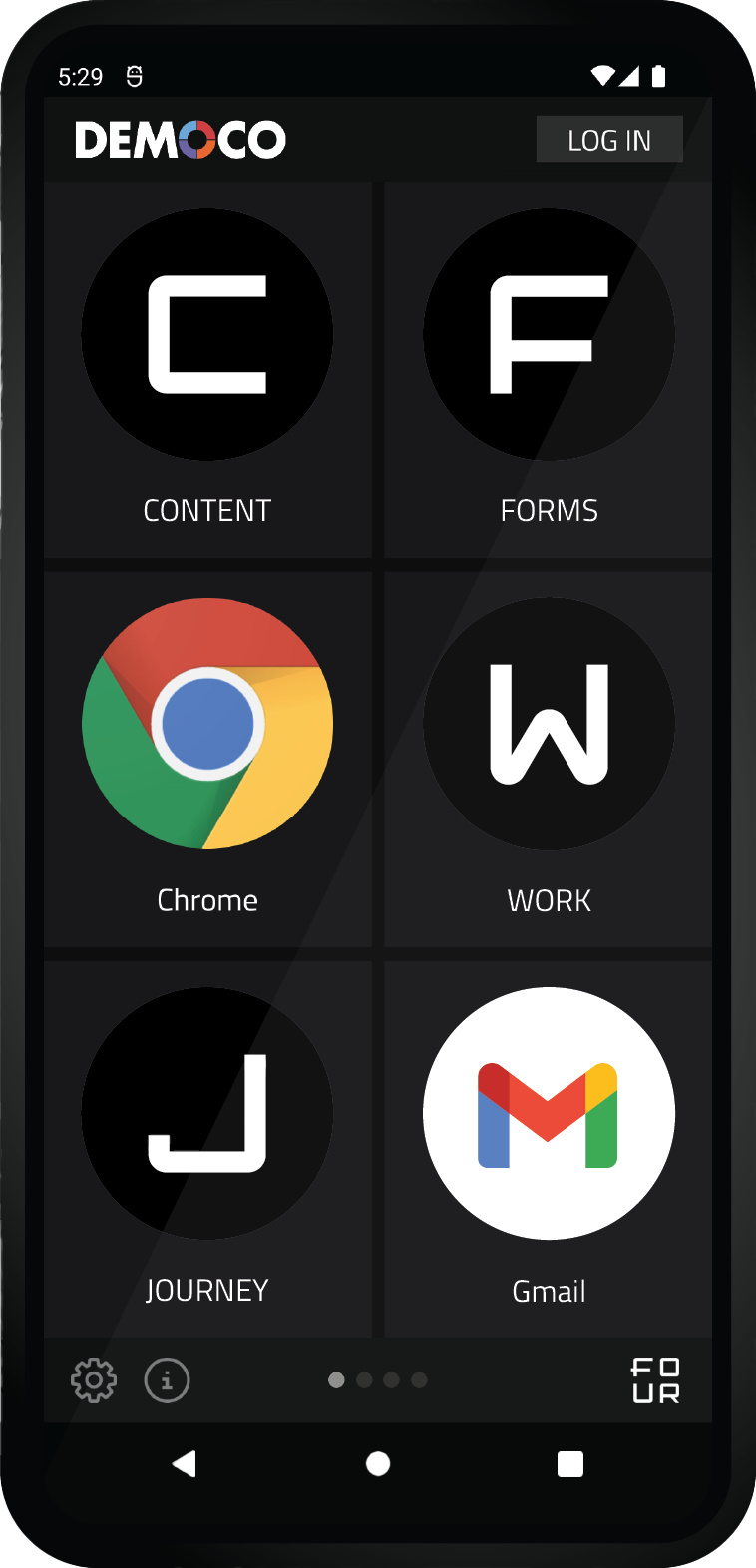756x1568 pixels.
Task: Launch the FORMS app
Action: pyautogui.click(x=549, y=334)
